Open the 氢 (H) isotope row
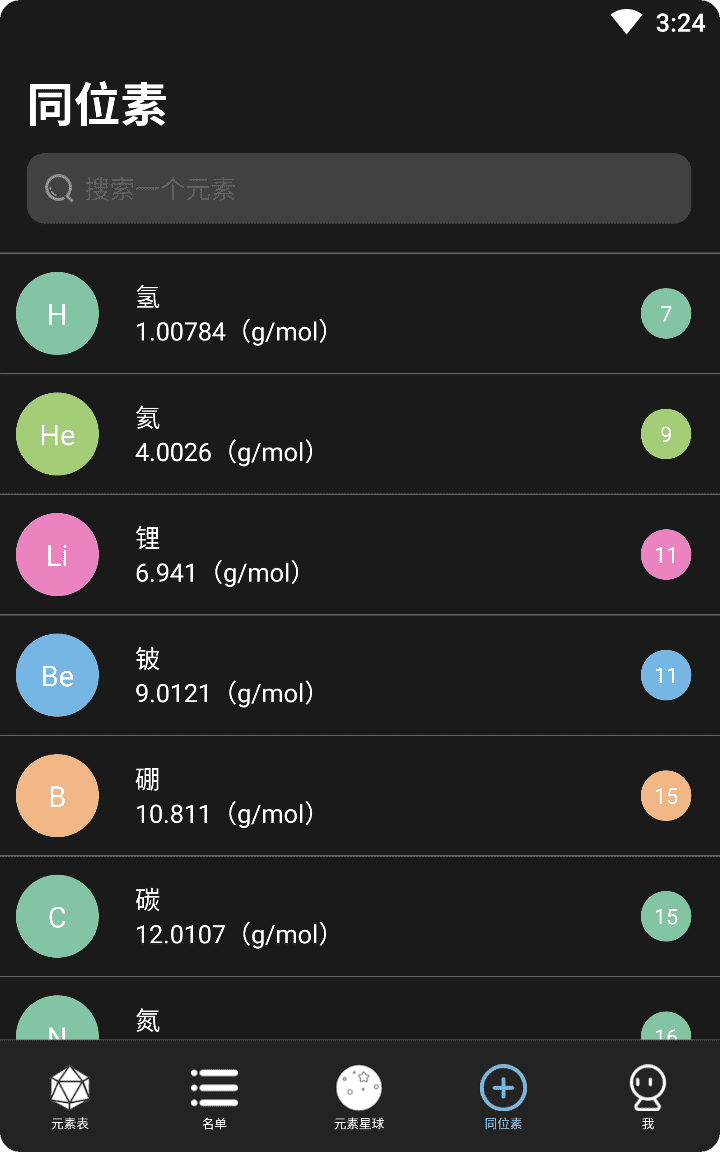This screenshot has height=1152, width=720. pos(360,314)
